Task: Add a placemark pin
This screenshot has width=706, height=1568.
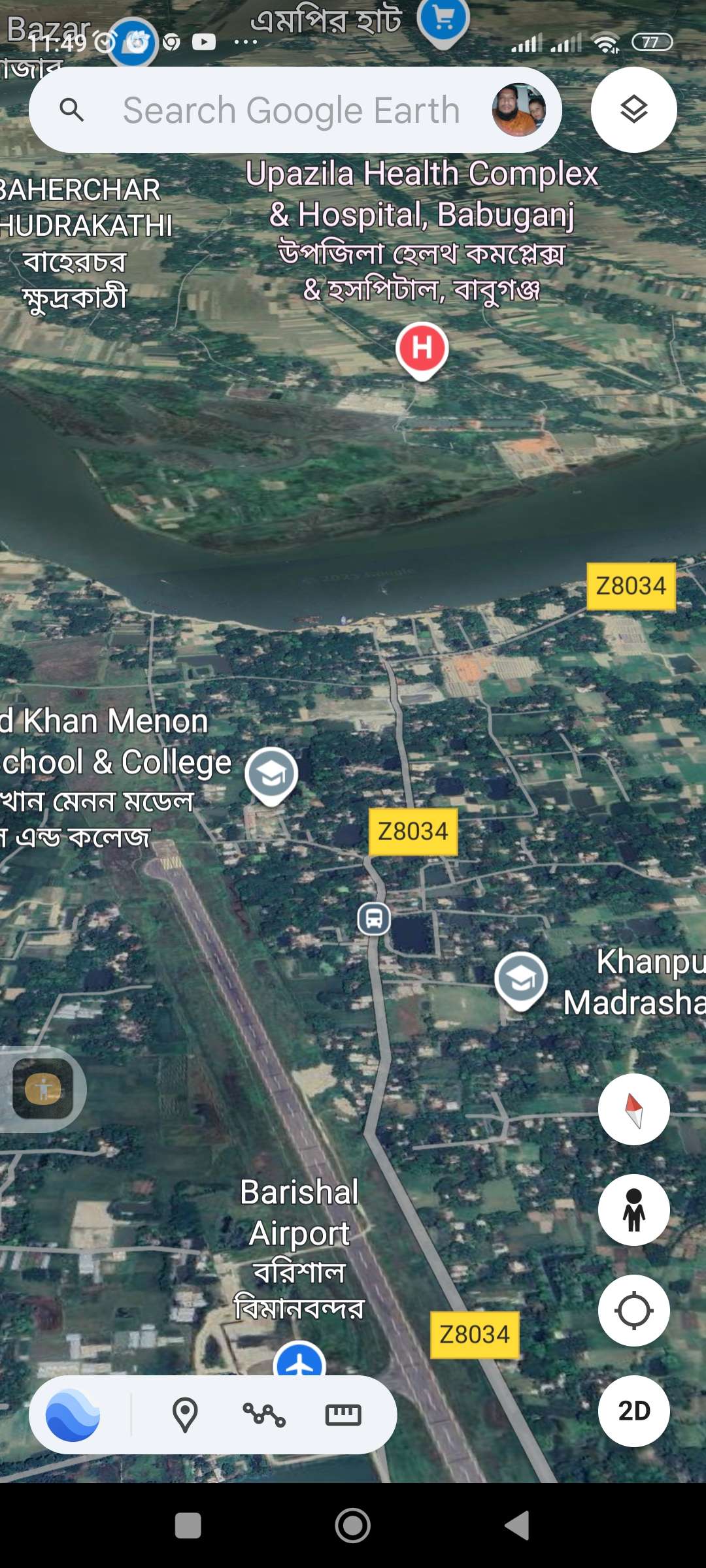Action: tap(185, 1415)
